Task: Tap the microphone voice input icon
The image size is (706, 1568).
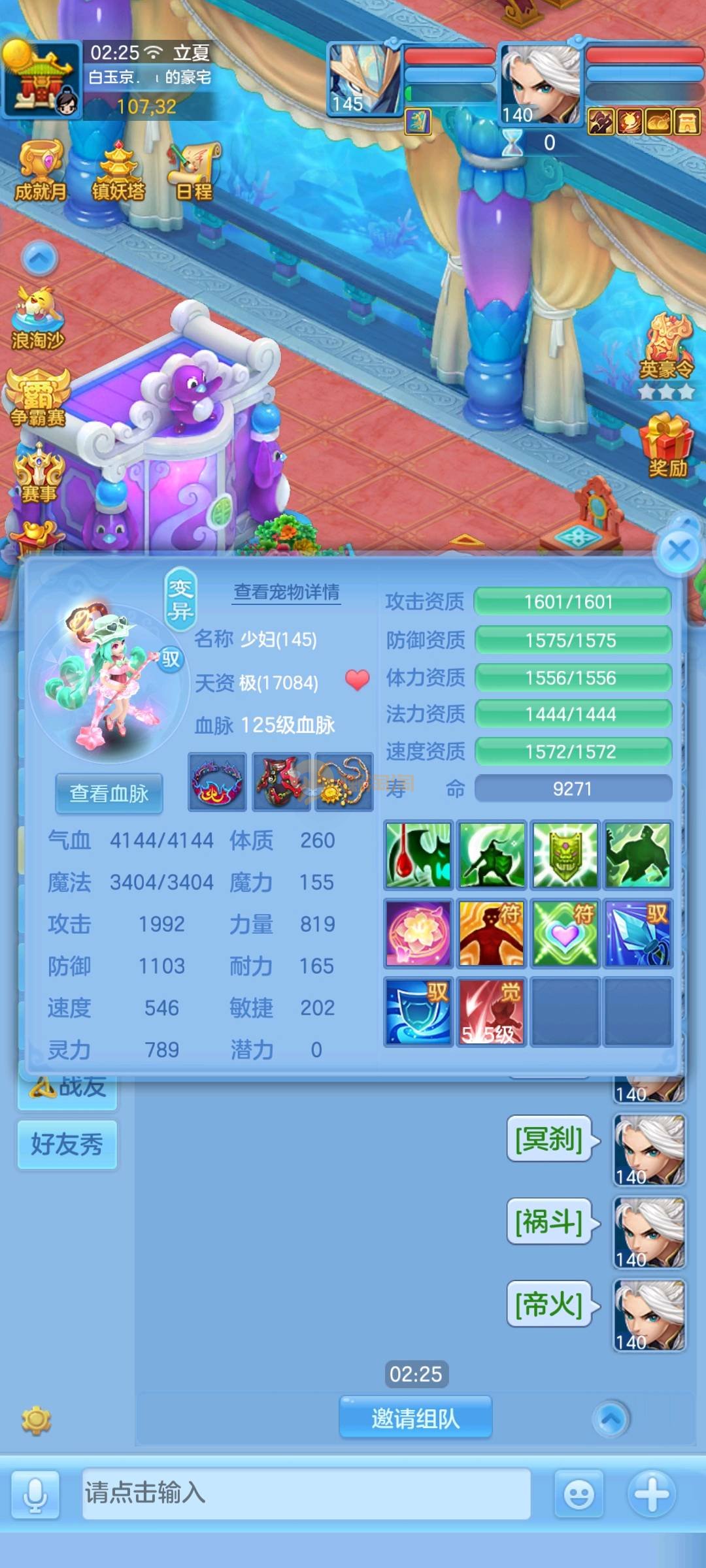Action: tap(35, 1494)
